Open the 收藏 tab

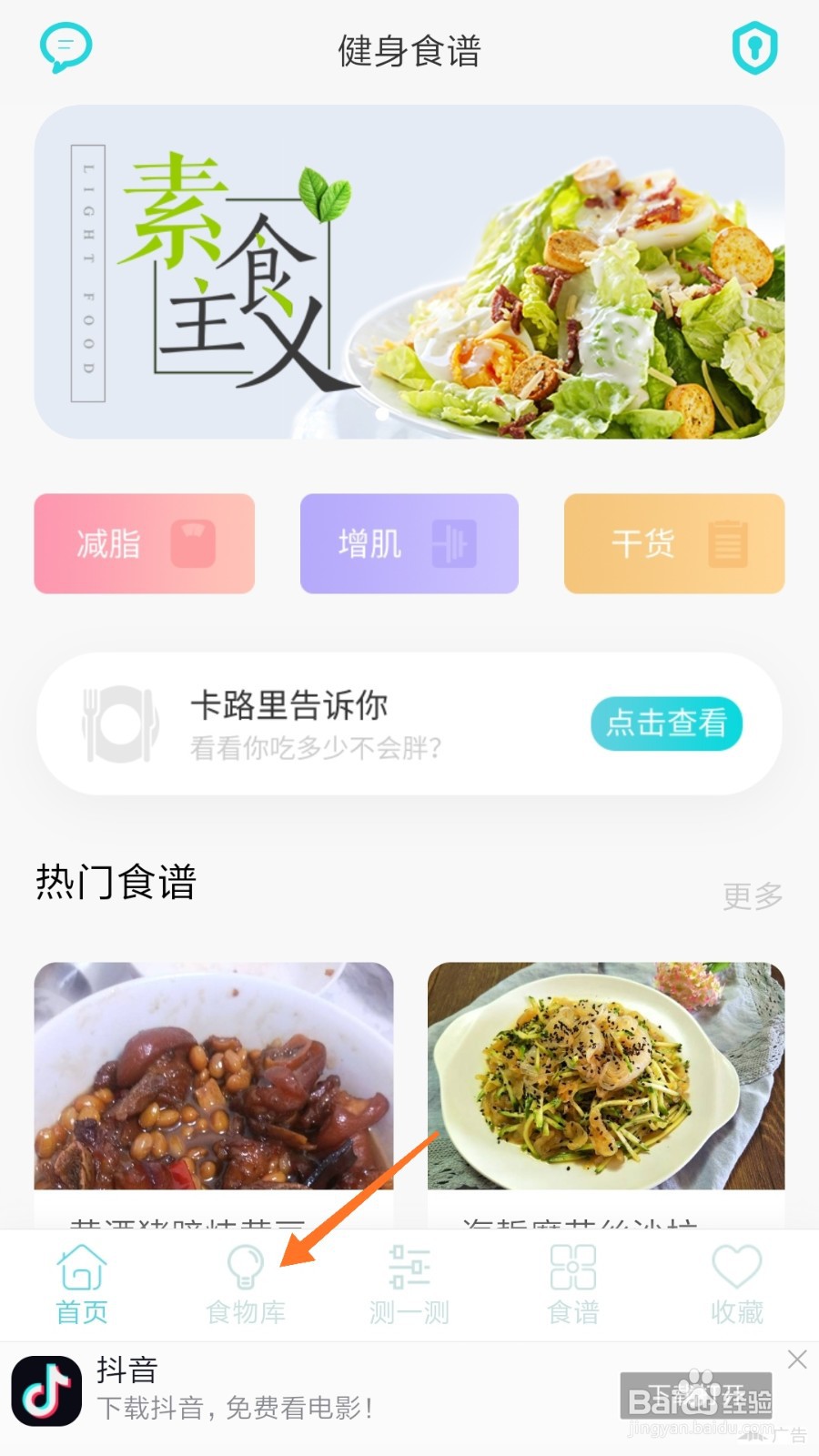(736, 1285)
